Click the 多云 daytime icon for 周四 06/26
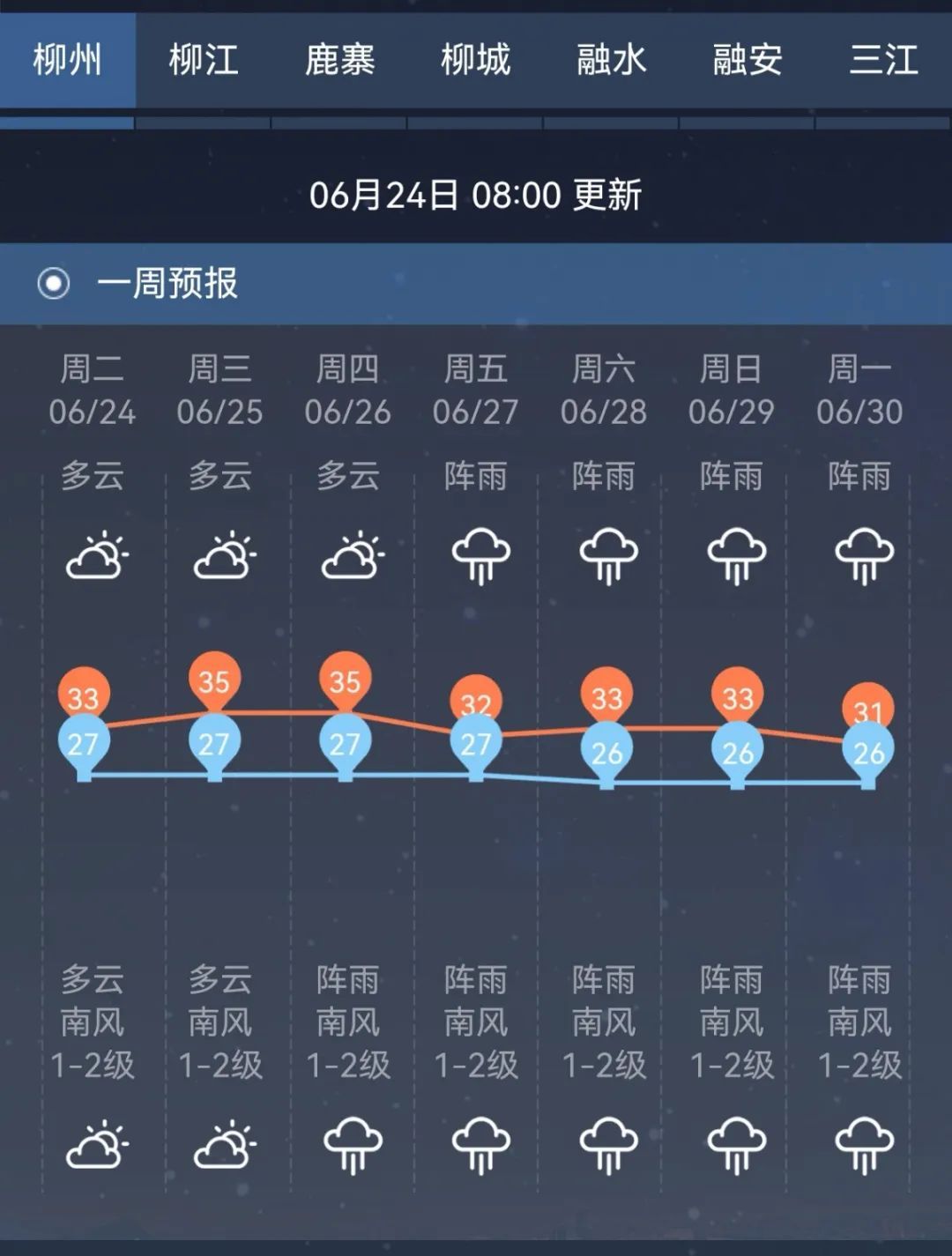This screenshot has height=1256, width=952. pos(350,555)
